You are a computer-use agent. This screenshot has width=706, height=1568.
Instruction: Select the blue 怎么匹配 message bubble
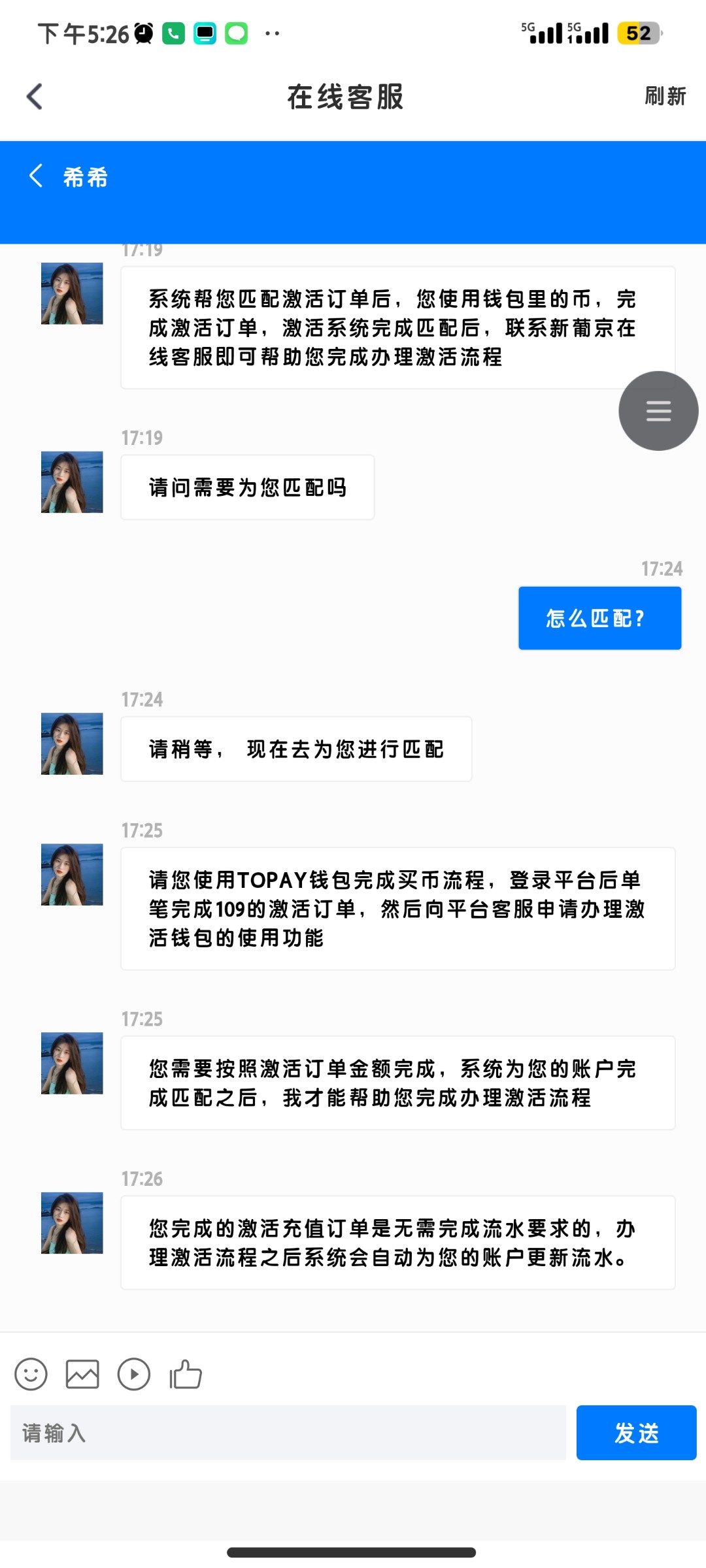tap(599, 617)
